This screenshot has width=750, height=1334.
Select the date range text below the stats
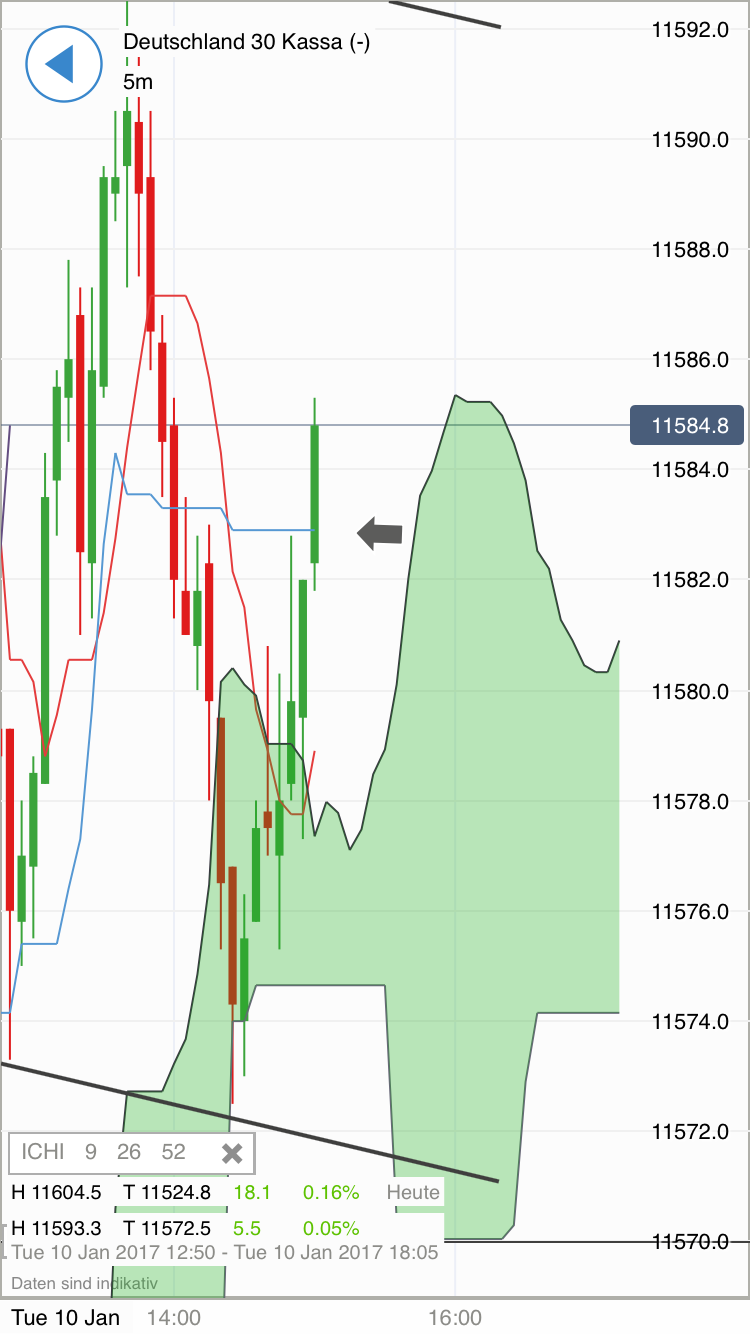223,1251
